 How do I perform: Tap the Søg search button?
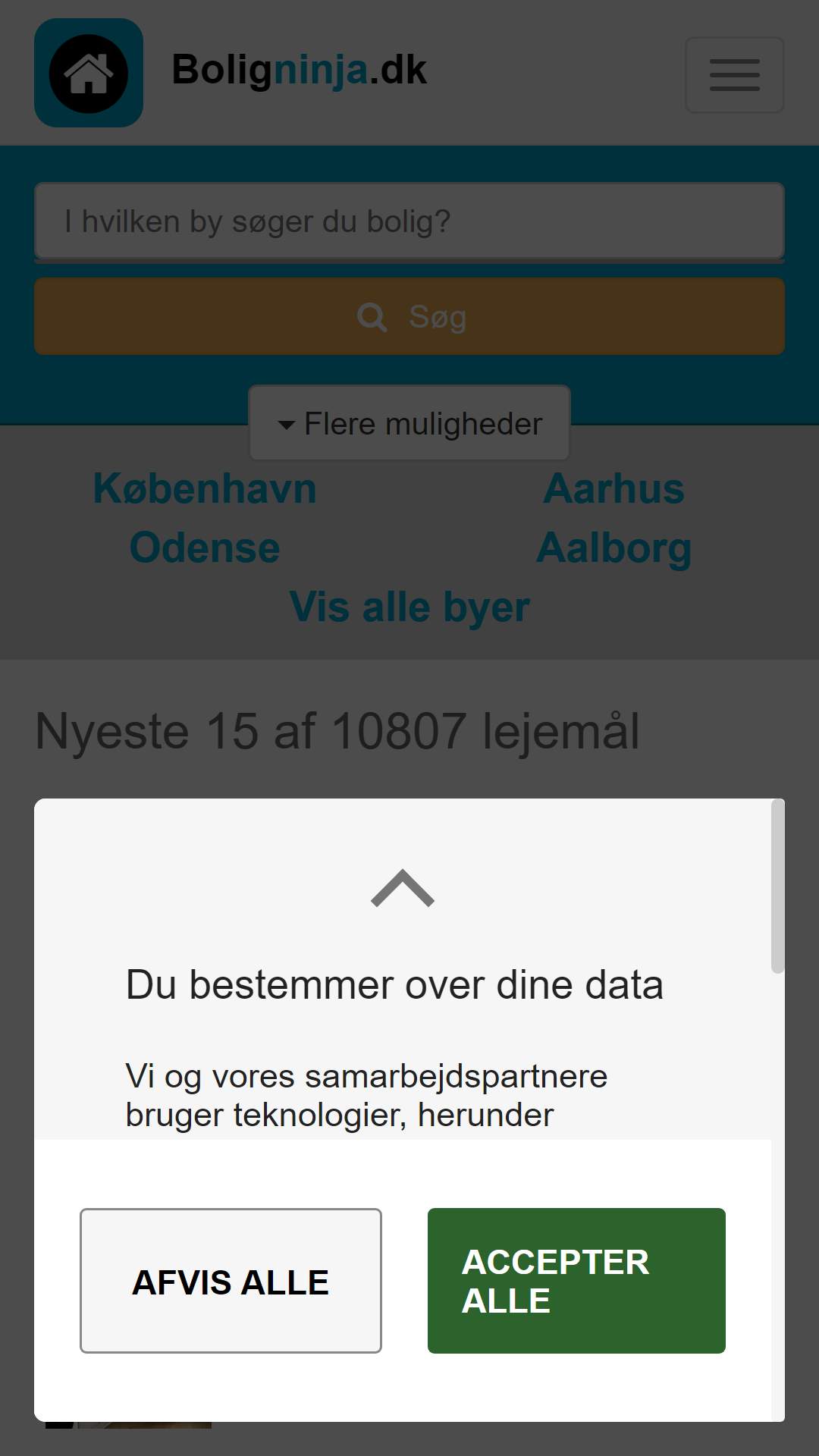pos(409,316)
